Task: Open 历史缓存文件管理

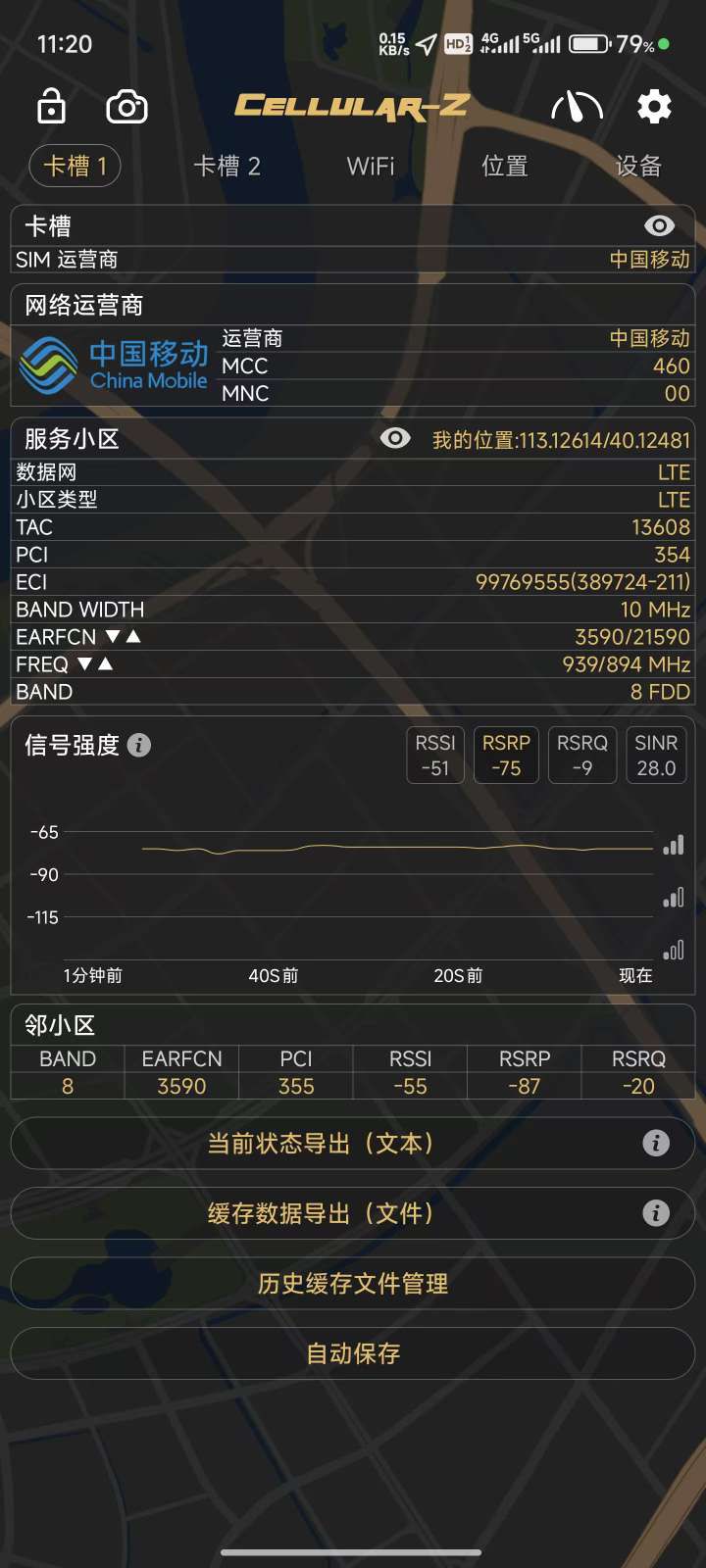Action: click(353, 1284)
